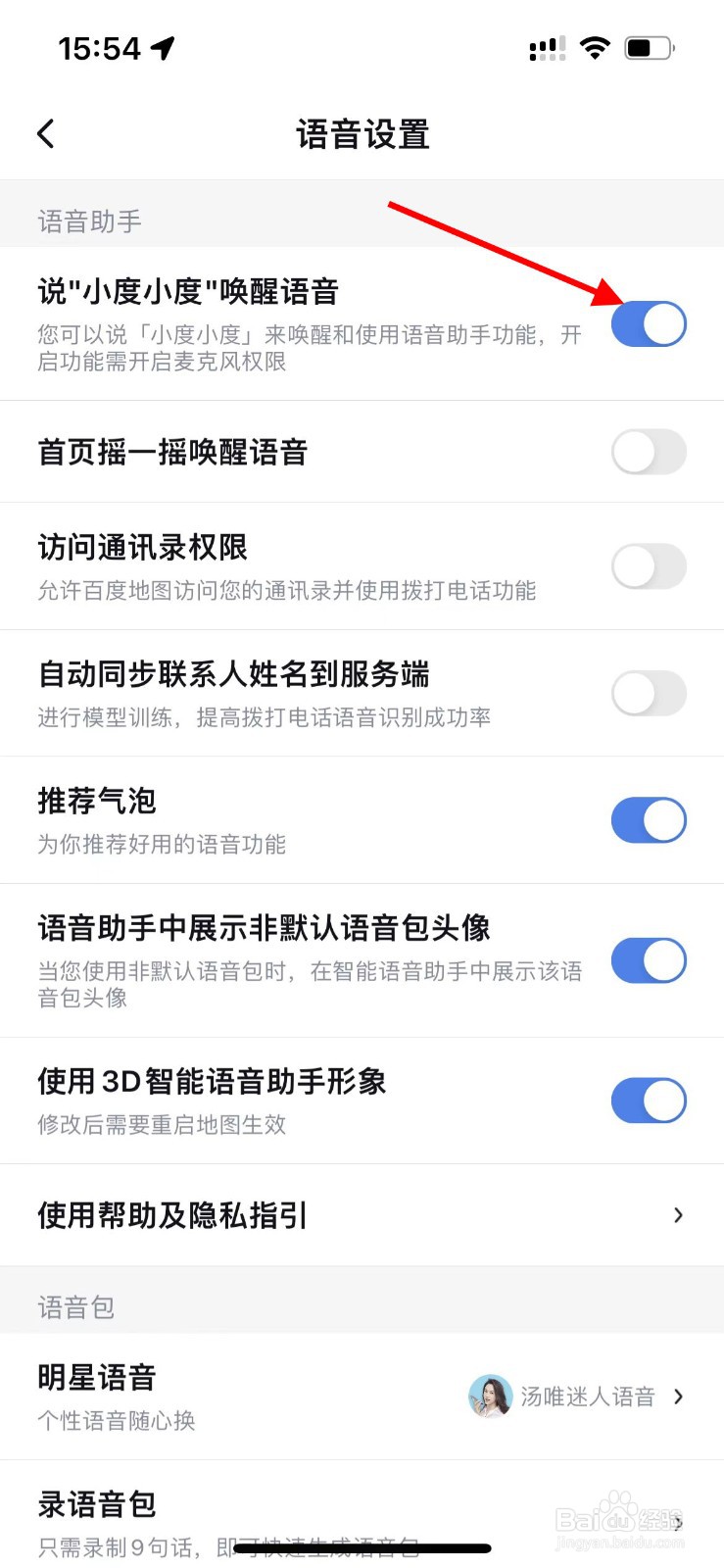Disable 使用3D智能语音助手形象 switch

click(649, 1100)
